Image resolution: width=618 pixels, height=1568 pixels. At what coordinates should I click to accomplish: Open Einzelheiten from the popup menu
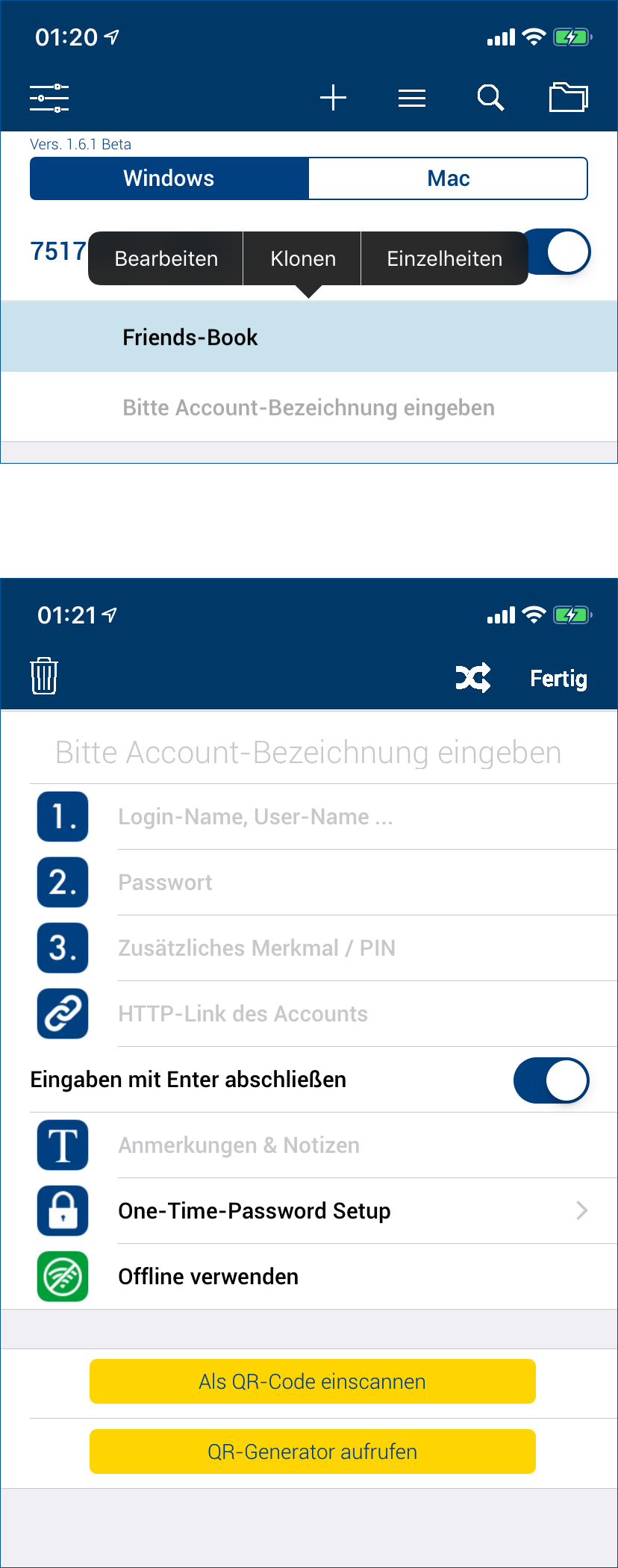(444, 258)
